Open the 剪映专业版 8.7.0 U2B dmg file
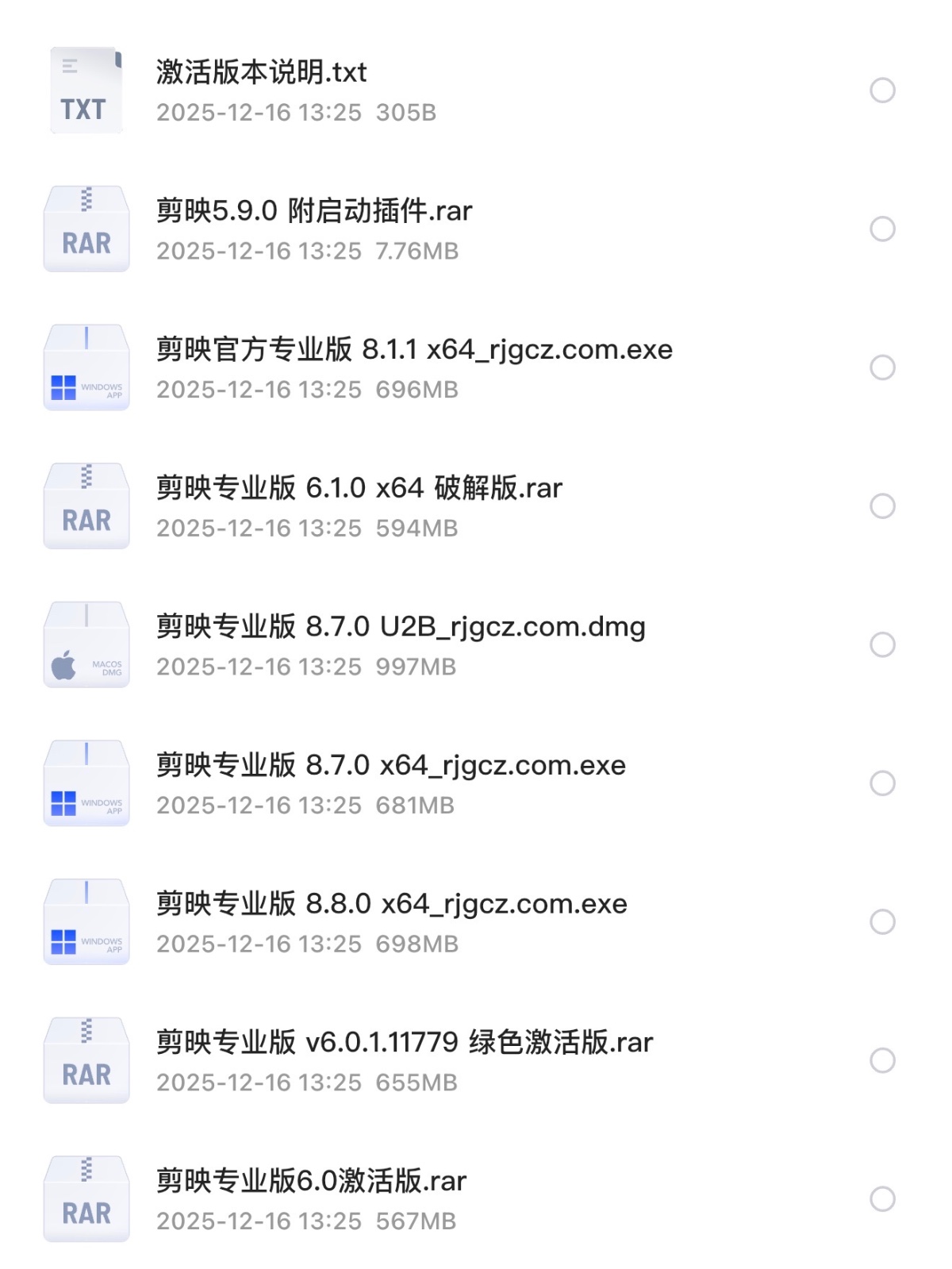 401,627
